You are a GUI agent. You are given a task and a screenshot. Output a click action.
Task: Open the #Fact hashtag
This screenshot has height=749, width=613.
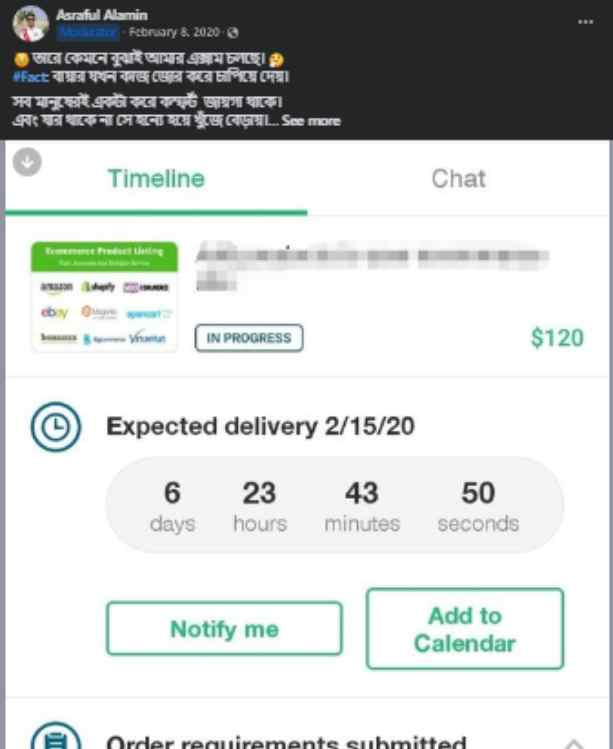(30, 76)
